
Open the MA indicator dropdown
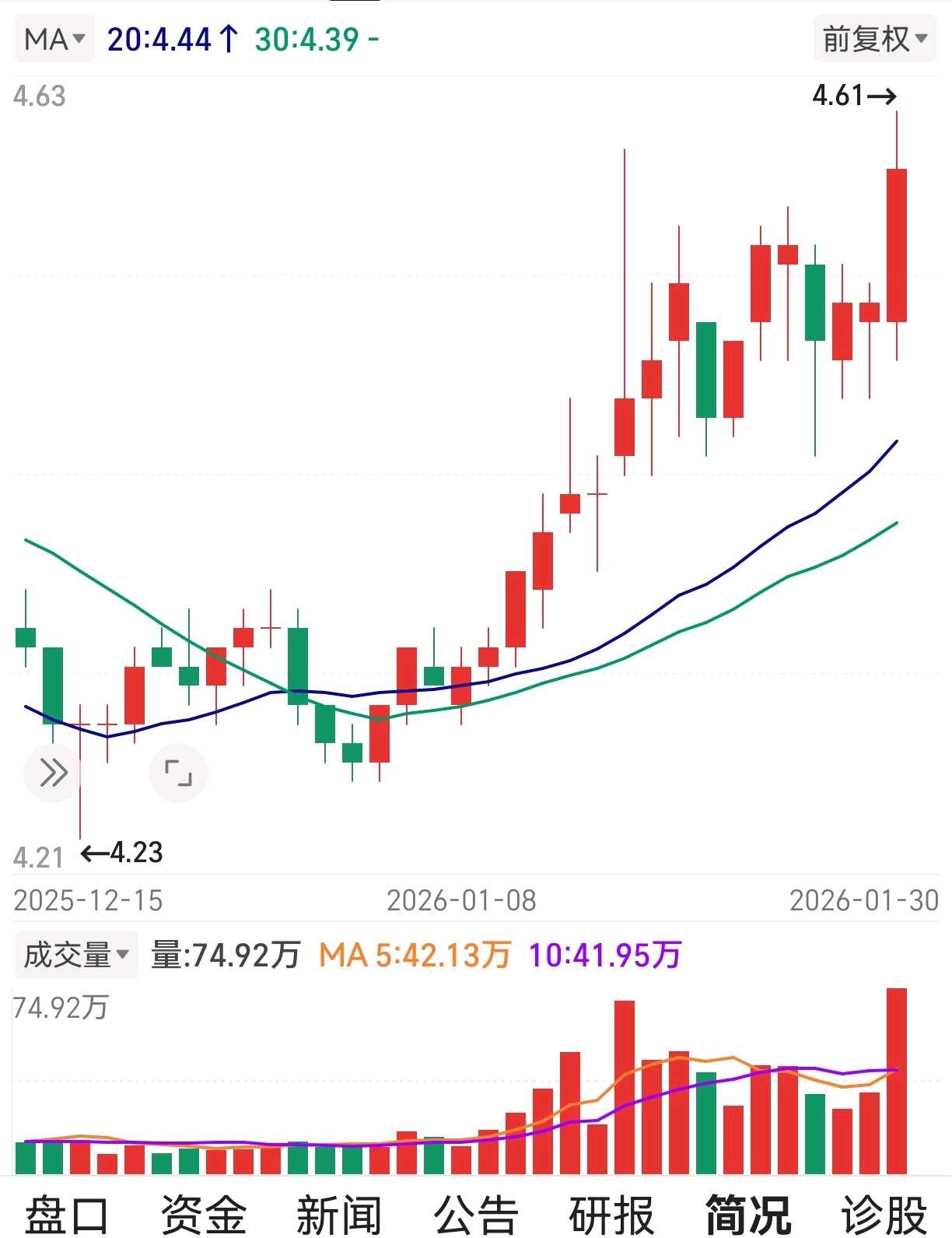click(x=54, y=39)
